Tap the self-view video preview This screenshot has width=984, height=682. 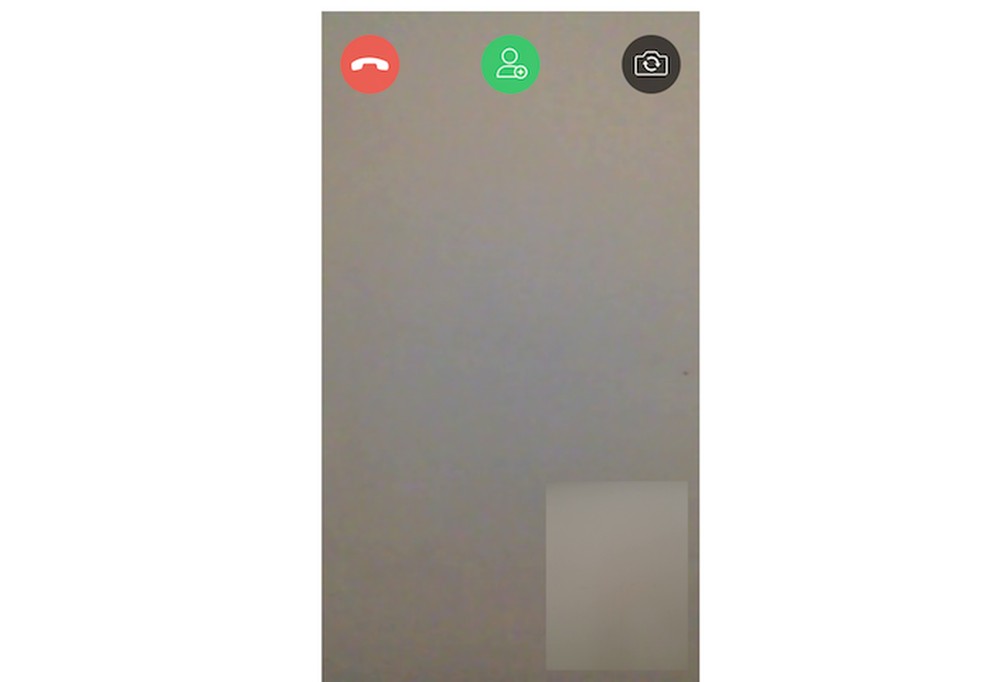(x=616, y=575)
